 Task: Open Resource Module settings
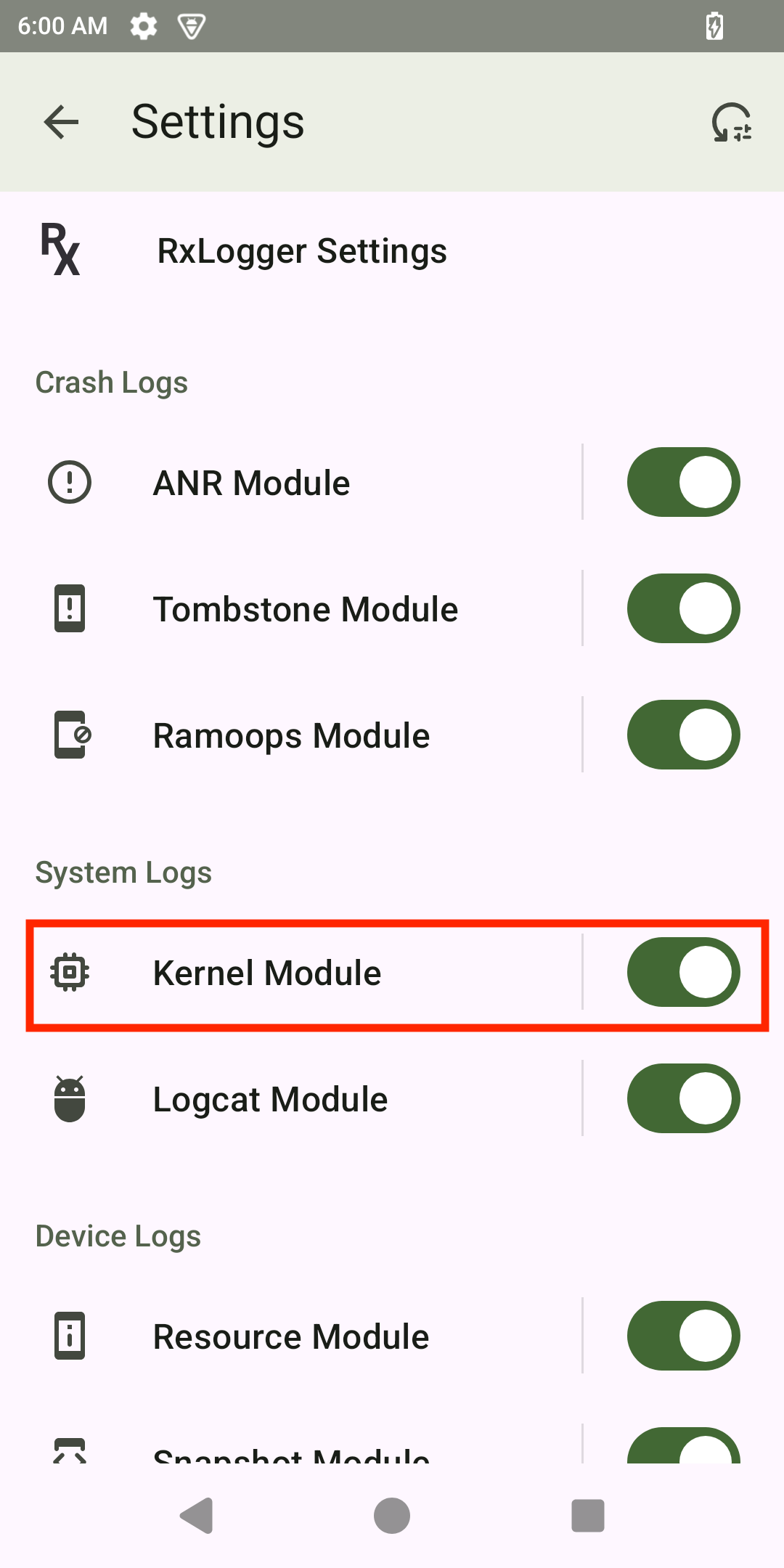click(290, 1336)
